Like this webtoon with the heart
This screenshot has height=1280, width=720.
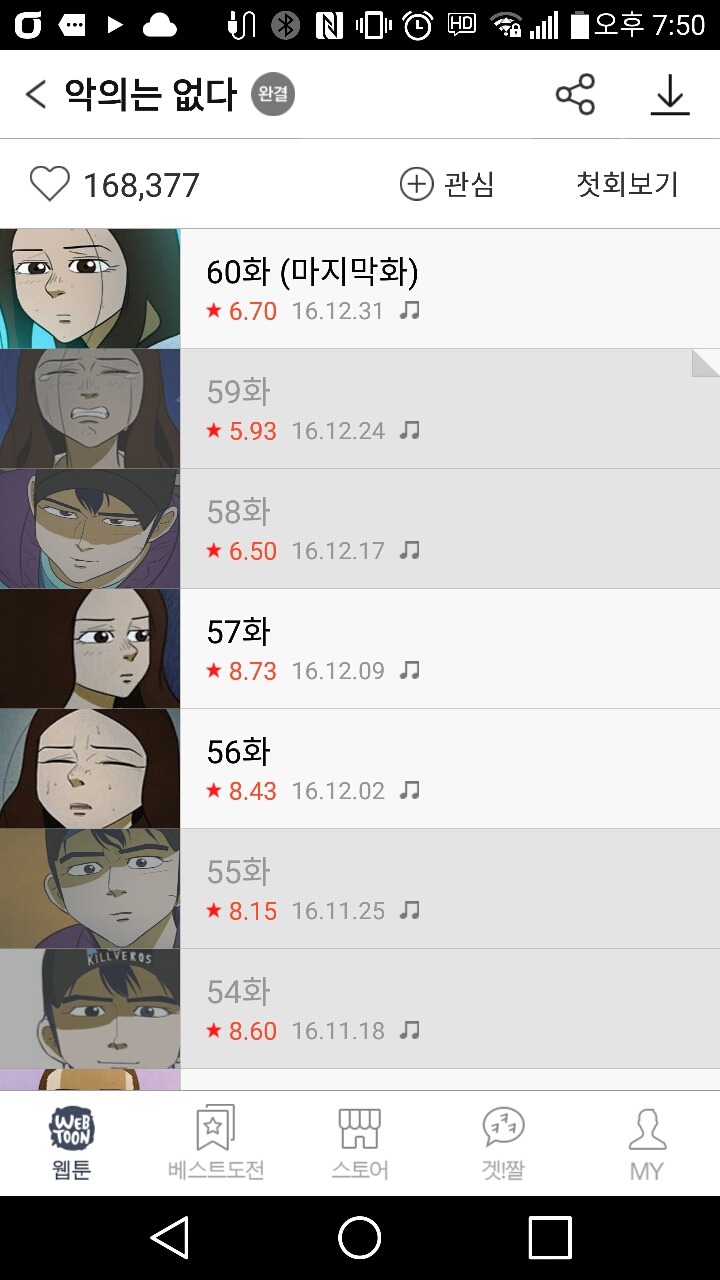pyautogui.click(x=49, y=185)
